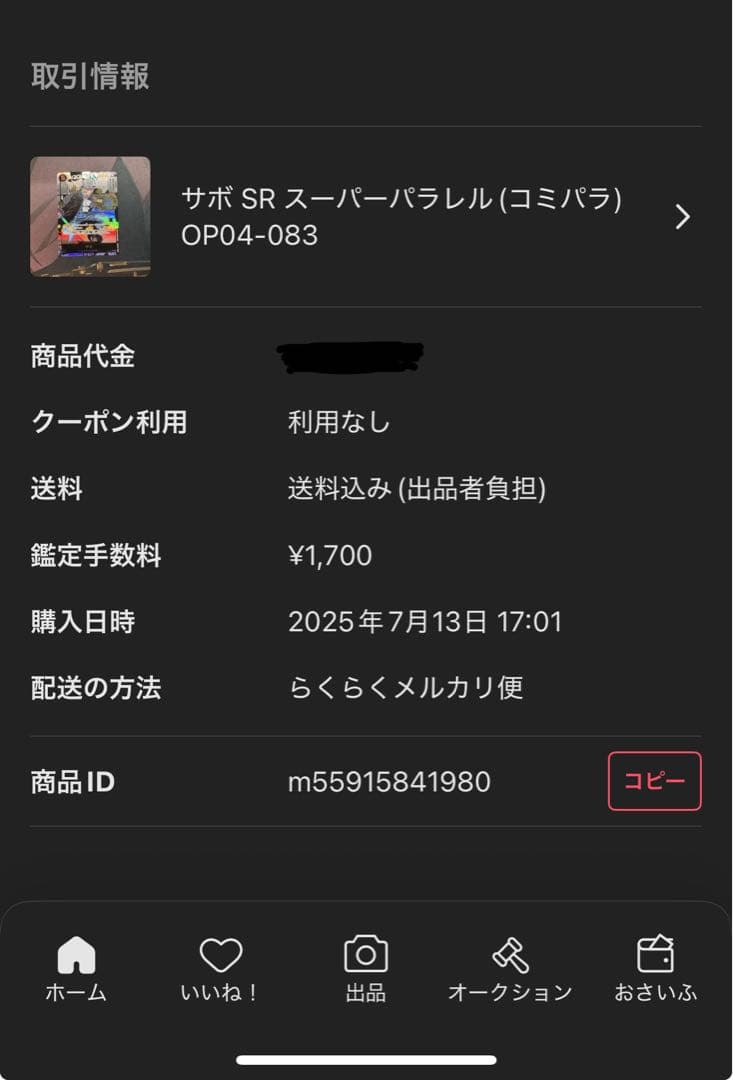The height and width of the screenshot is (1080, 733).
Task: Expand the product detail chevron arrow
Action: (683, 216)
